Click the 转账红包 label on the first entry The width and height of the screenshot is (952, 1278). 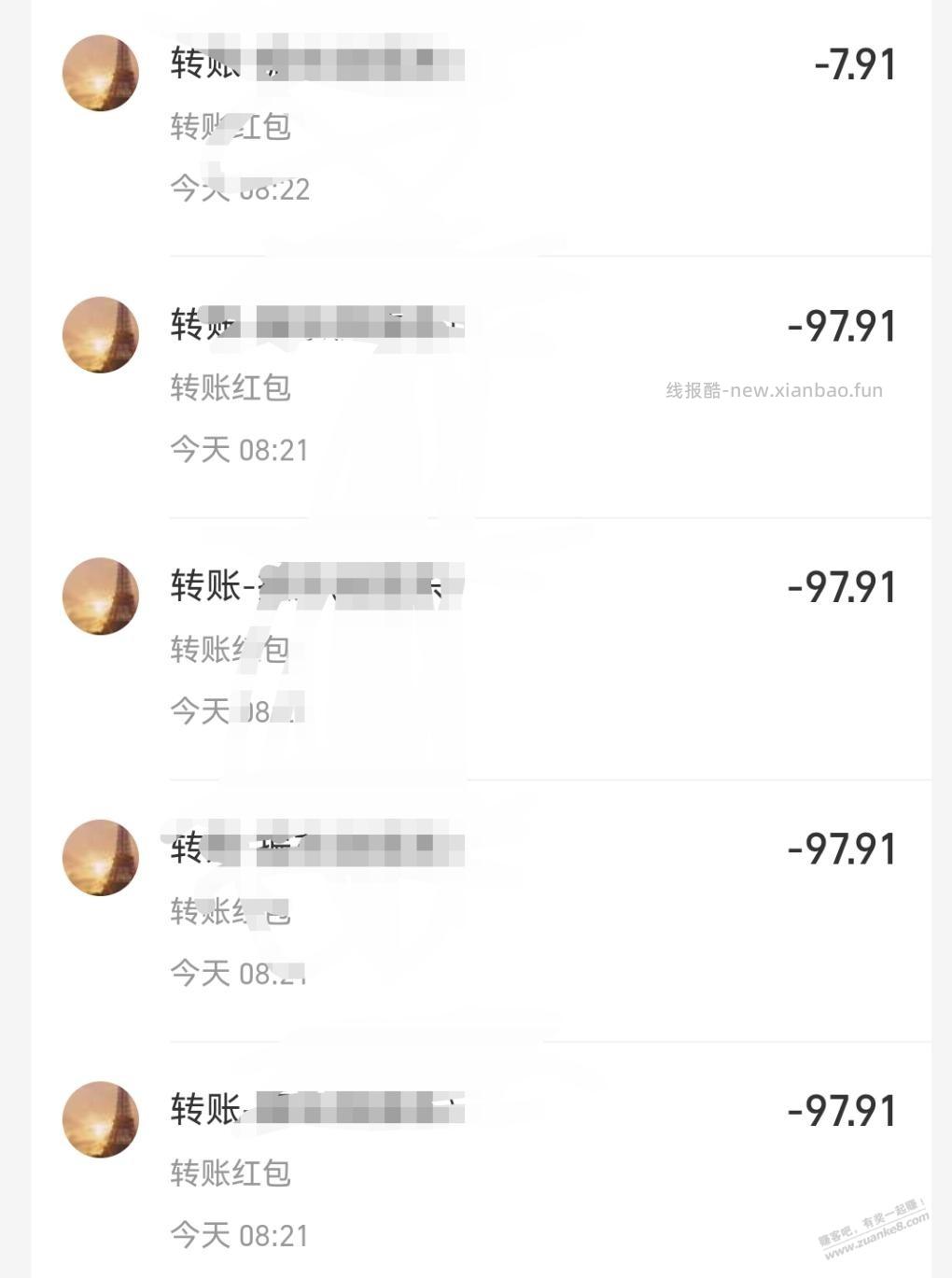[x=229, y=126]
